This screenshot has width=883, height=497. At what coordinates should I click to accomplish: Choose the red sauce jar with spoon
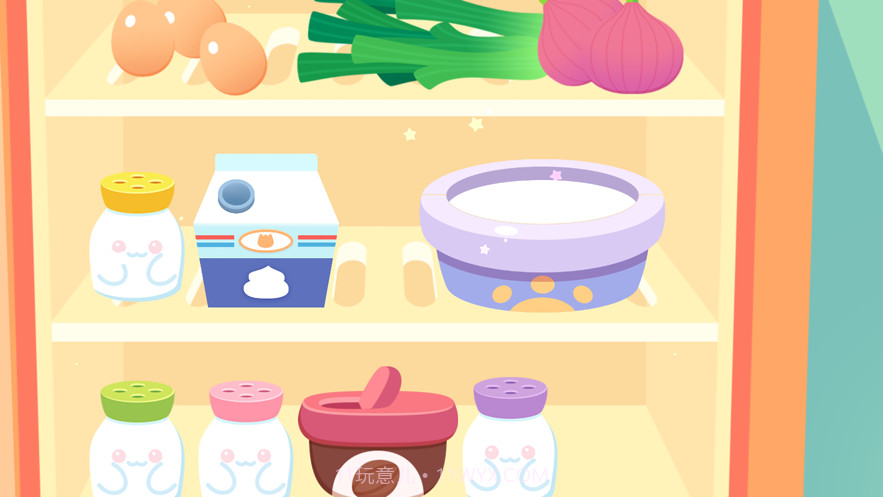click(378, 435)
